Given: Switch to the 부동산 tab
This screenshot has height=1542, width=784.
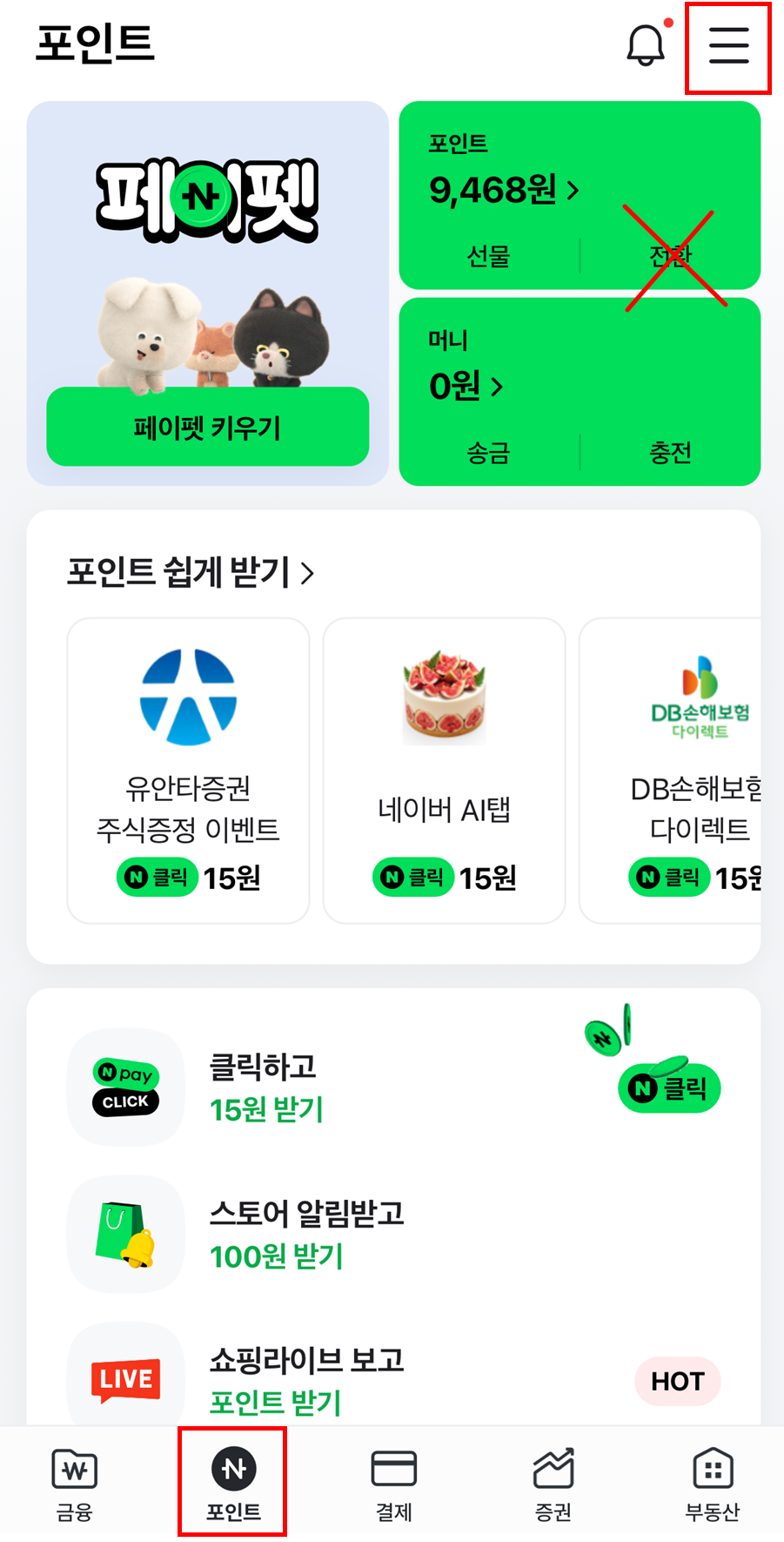Looking at the screenshot, I should coord(712,1484).
